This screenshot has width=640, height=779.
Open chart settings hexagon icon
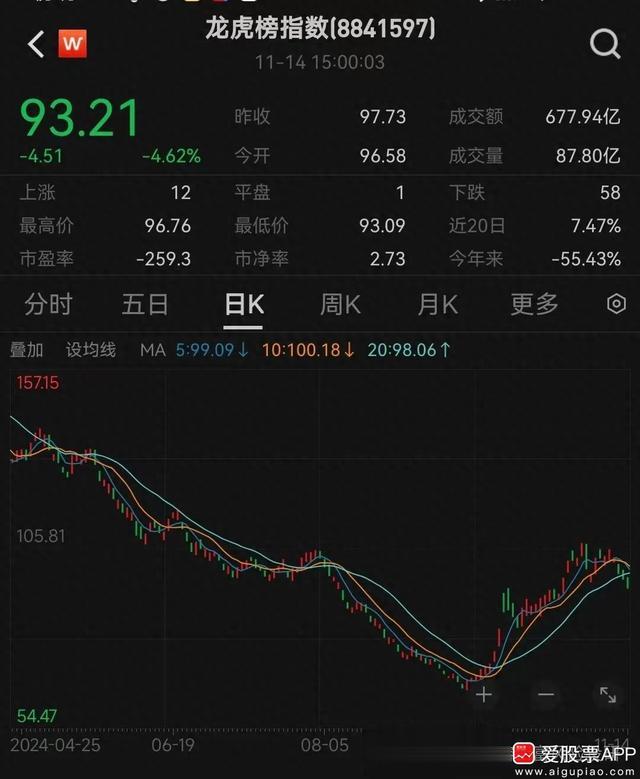pyautogui.click(x=616, y=304)
